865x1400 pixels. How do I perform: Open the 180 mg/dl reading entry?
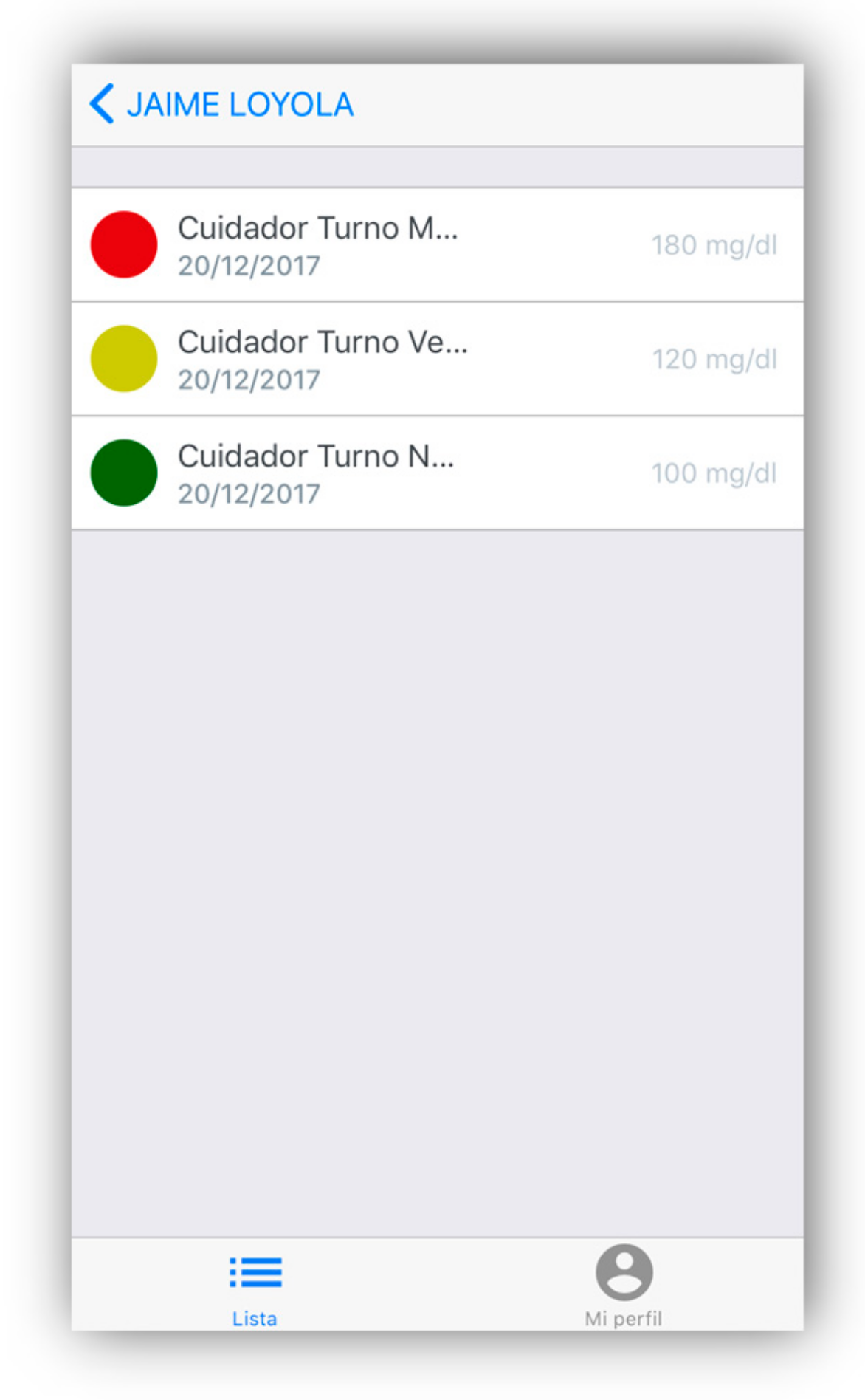pos(437,245)
